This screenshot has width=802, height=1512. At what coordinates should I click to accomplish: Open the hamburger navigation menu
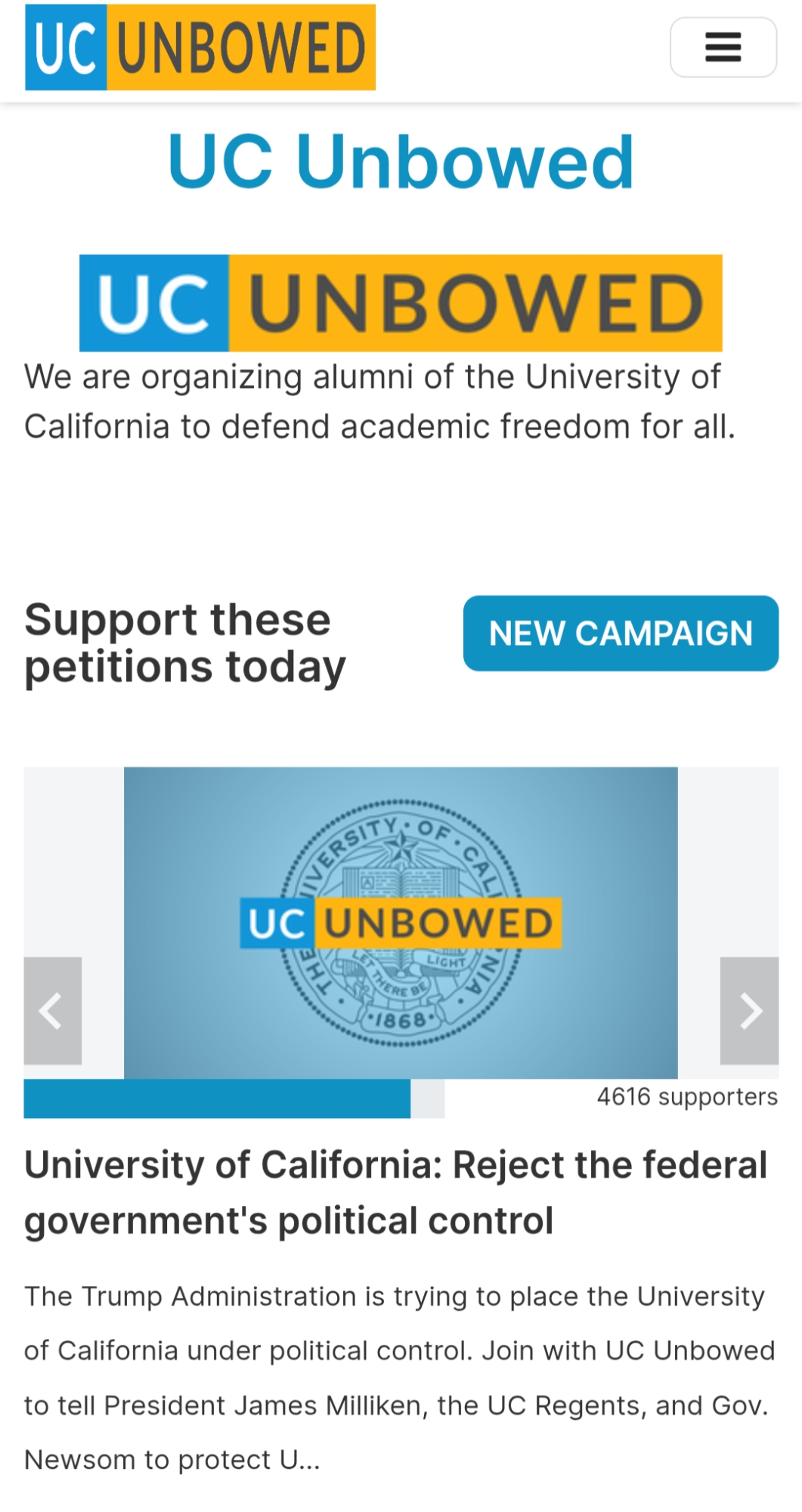pos(723,48)
